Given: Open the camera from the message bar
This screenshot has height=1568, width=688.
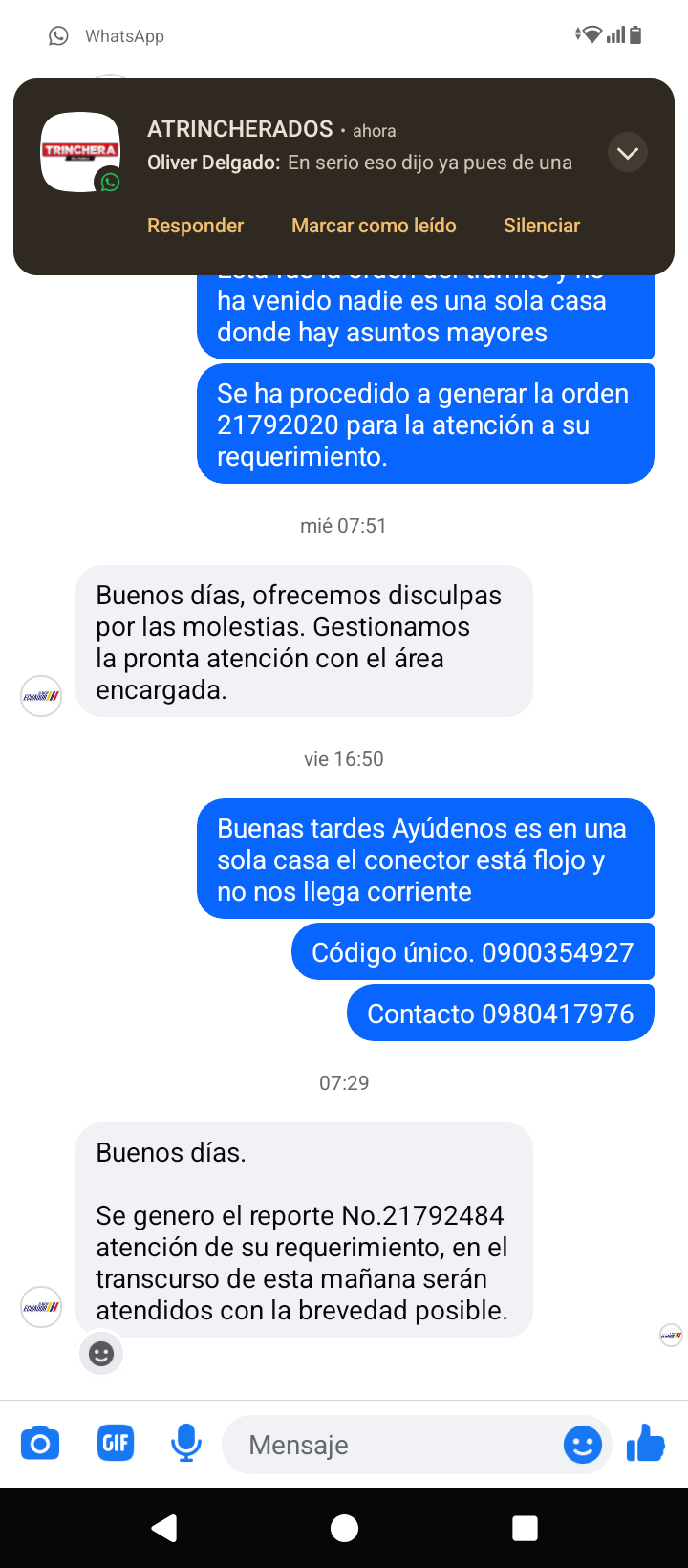Looking at the screenshot, I should coord(40,1444).
